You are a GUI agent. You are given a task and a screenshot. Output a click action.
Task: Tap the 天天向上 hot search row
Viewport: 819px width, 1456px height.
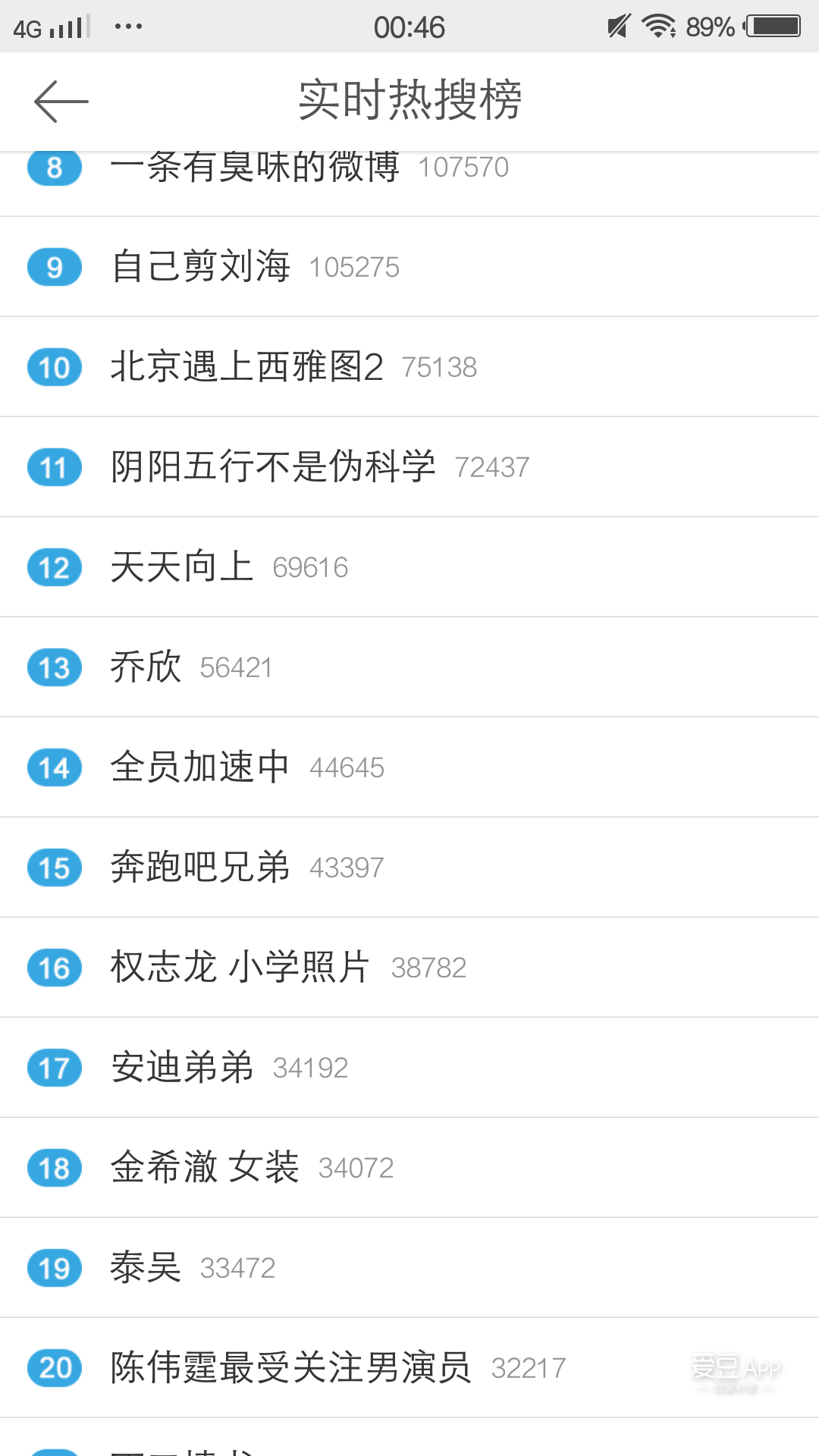click(409, 567)
